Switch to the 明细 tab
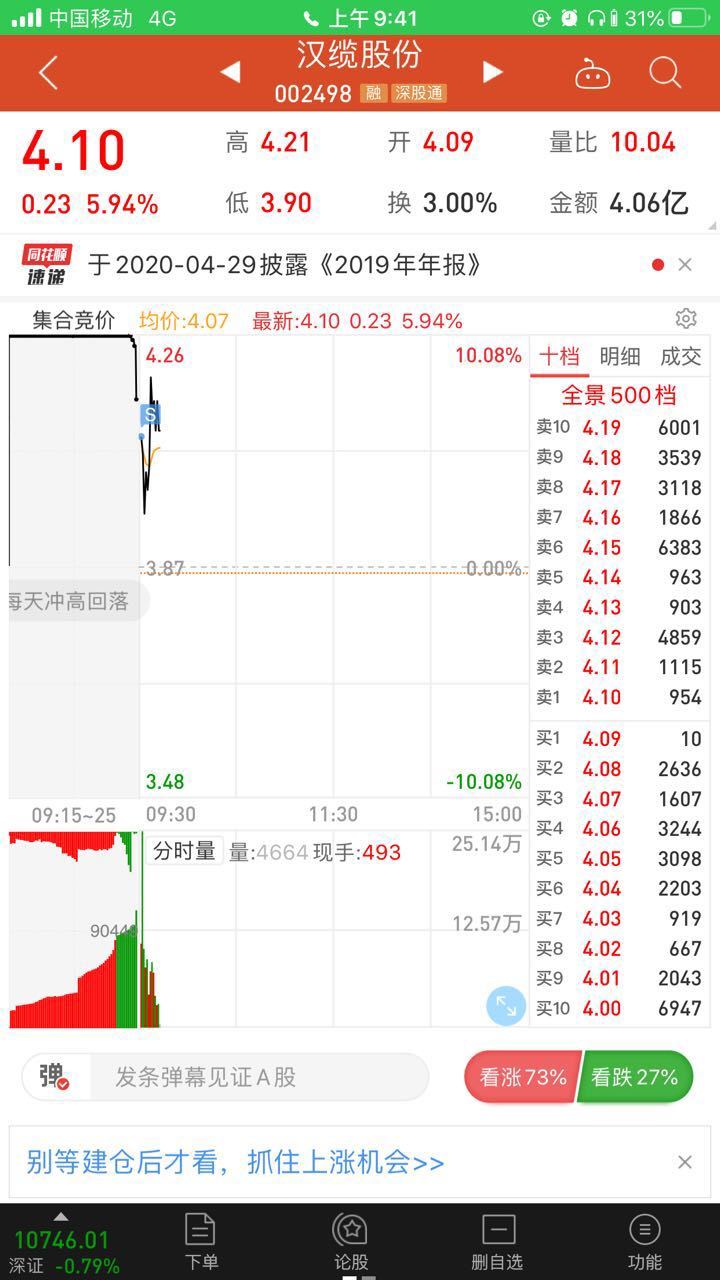 [620, 356]
